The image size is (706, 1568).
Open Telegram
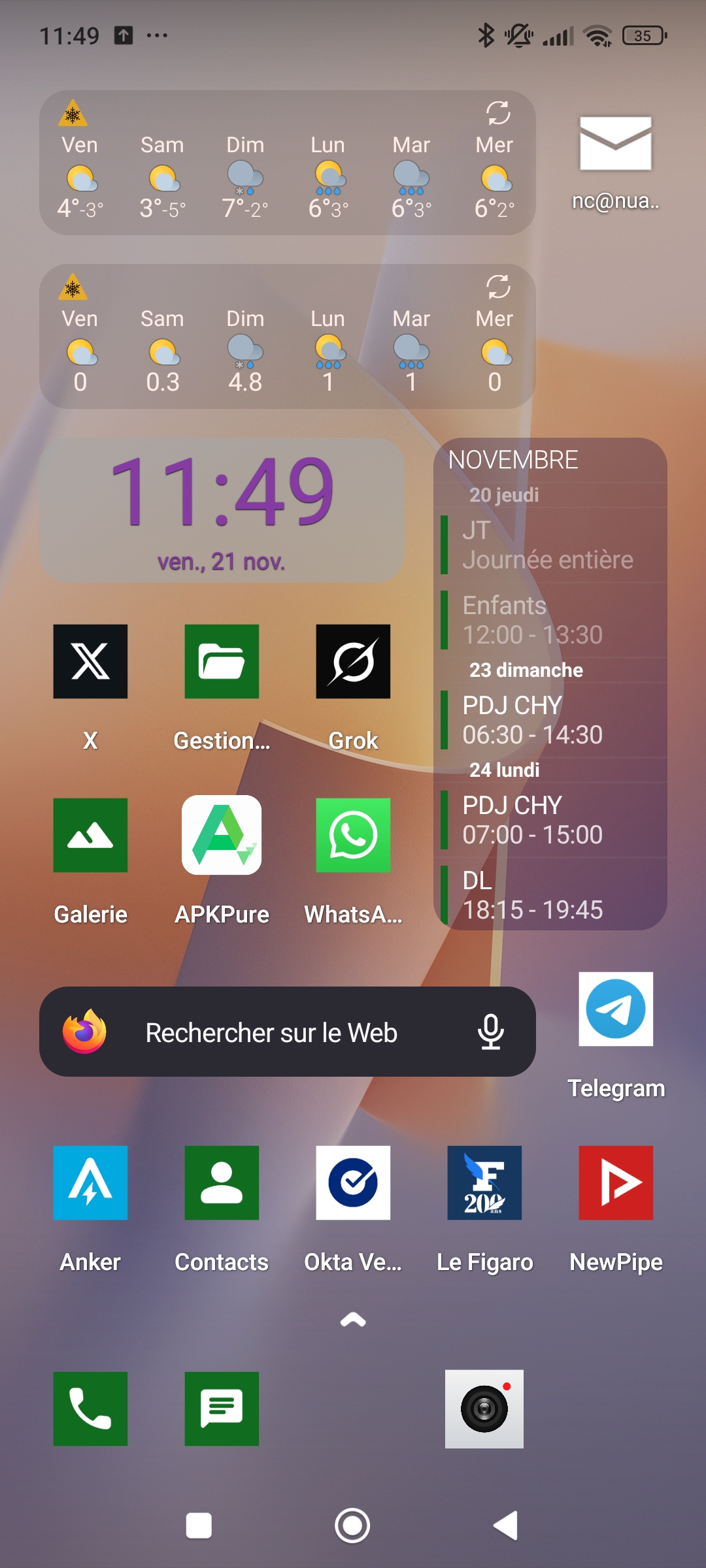[x=615, y=1009]
